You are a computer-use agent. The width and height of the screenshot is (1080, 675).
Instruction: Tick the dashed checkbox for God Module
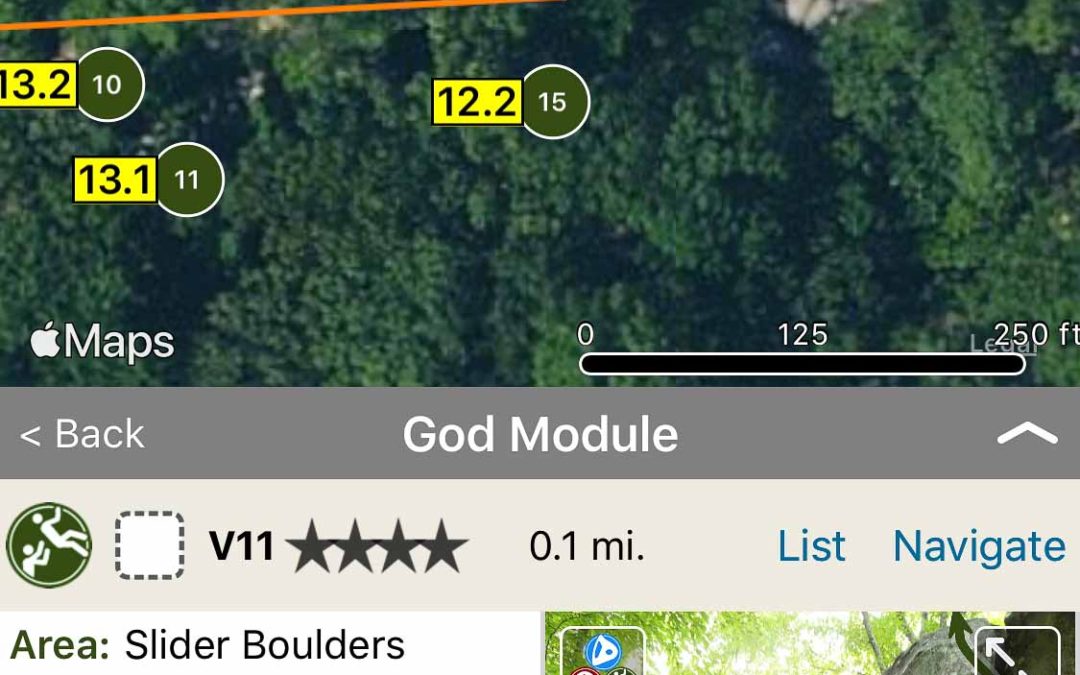click(150, 546)
